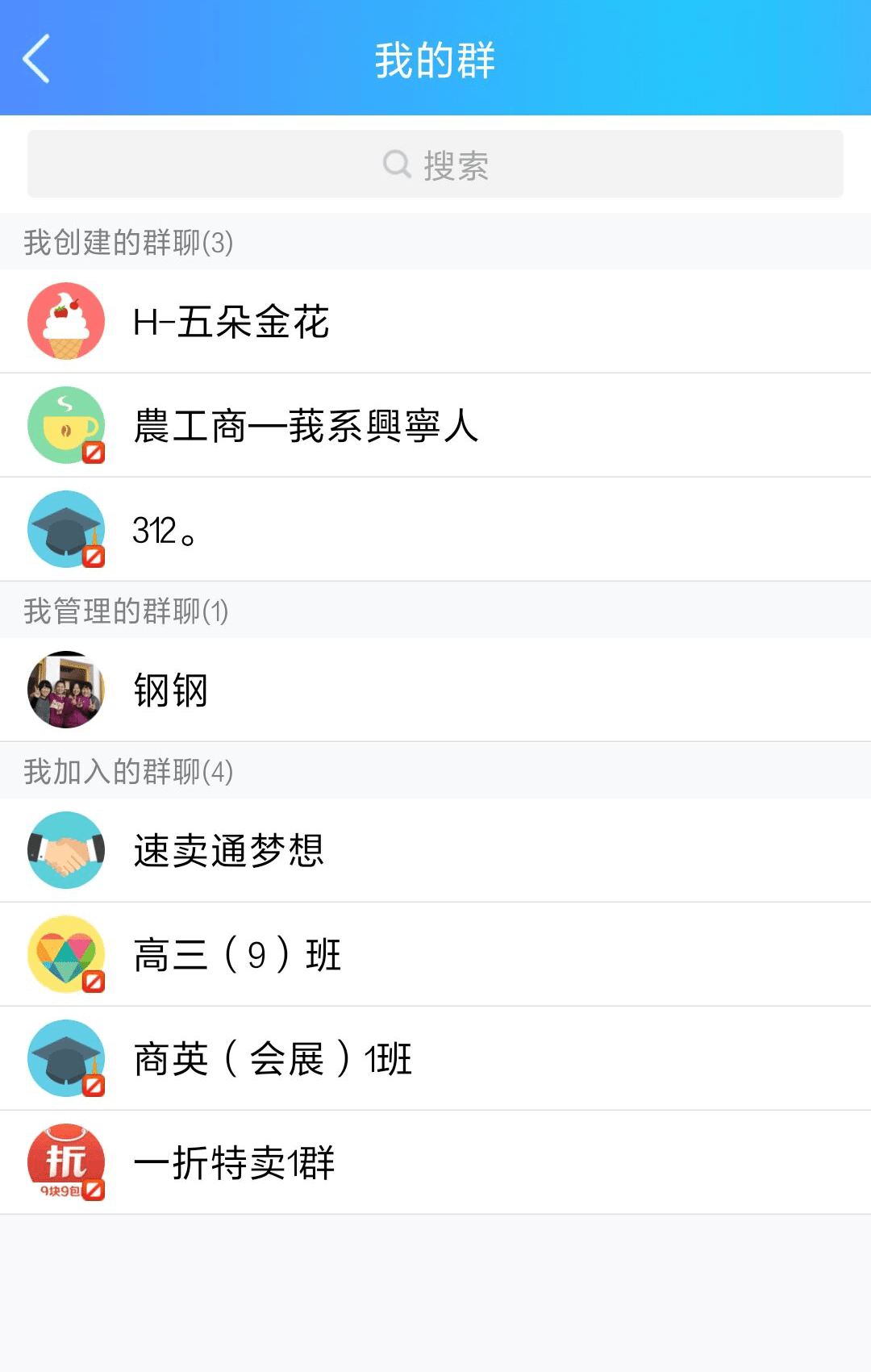This screenshot has height=1372, width=871.
Task: Open the 高三（9）班 group chat
Action: click(435, 954)
